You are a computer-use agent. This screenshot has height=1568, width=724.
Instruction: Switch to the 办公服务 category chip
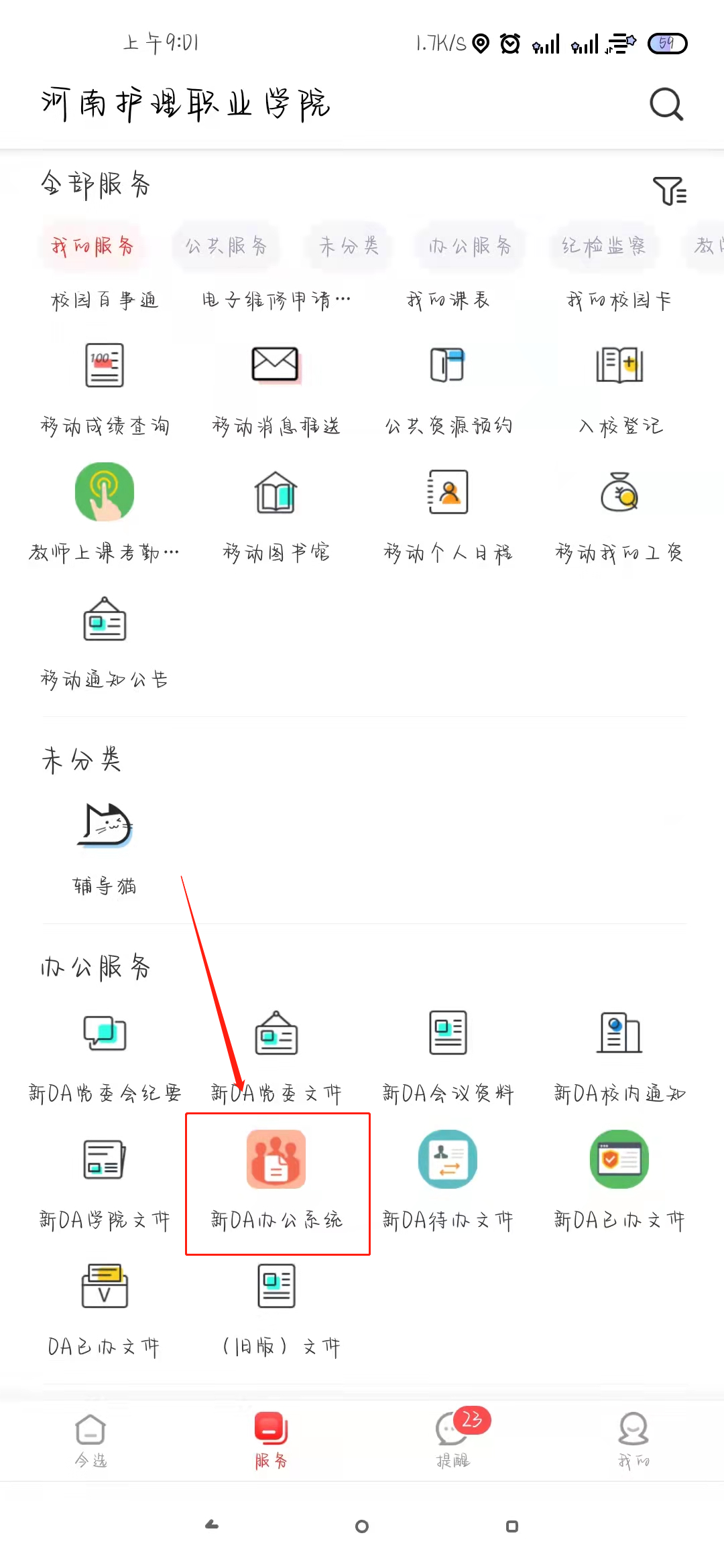click(470, 246)
